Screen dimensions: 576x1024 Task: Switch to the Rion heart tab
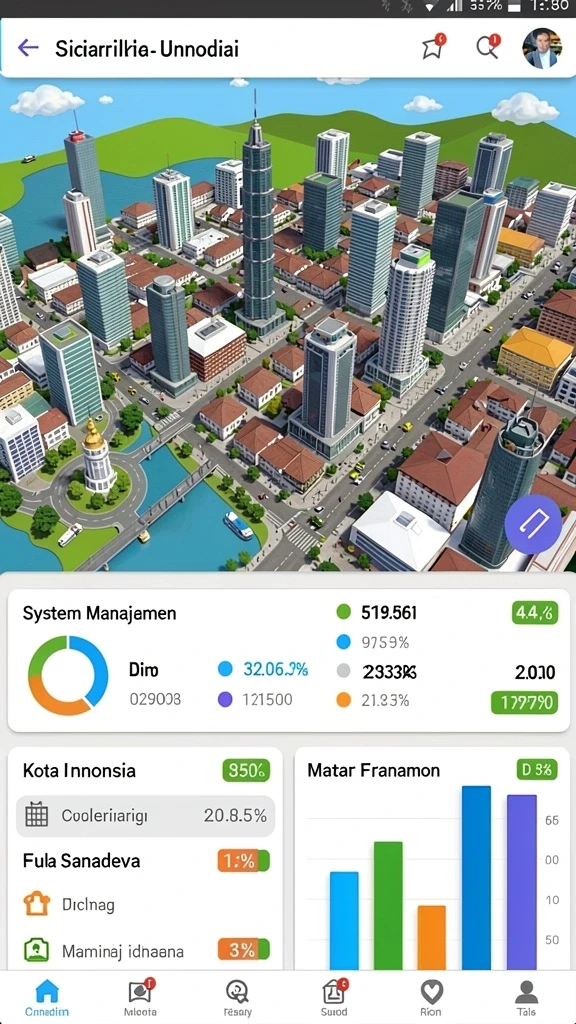431,998
